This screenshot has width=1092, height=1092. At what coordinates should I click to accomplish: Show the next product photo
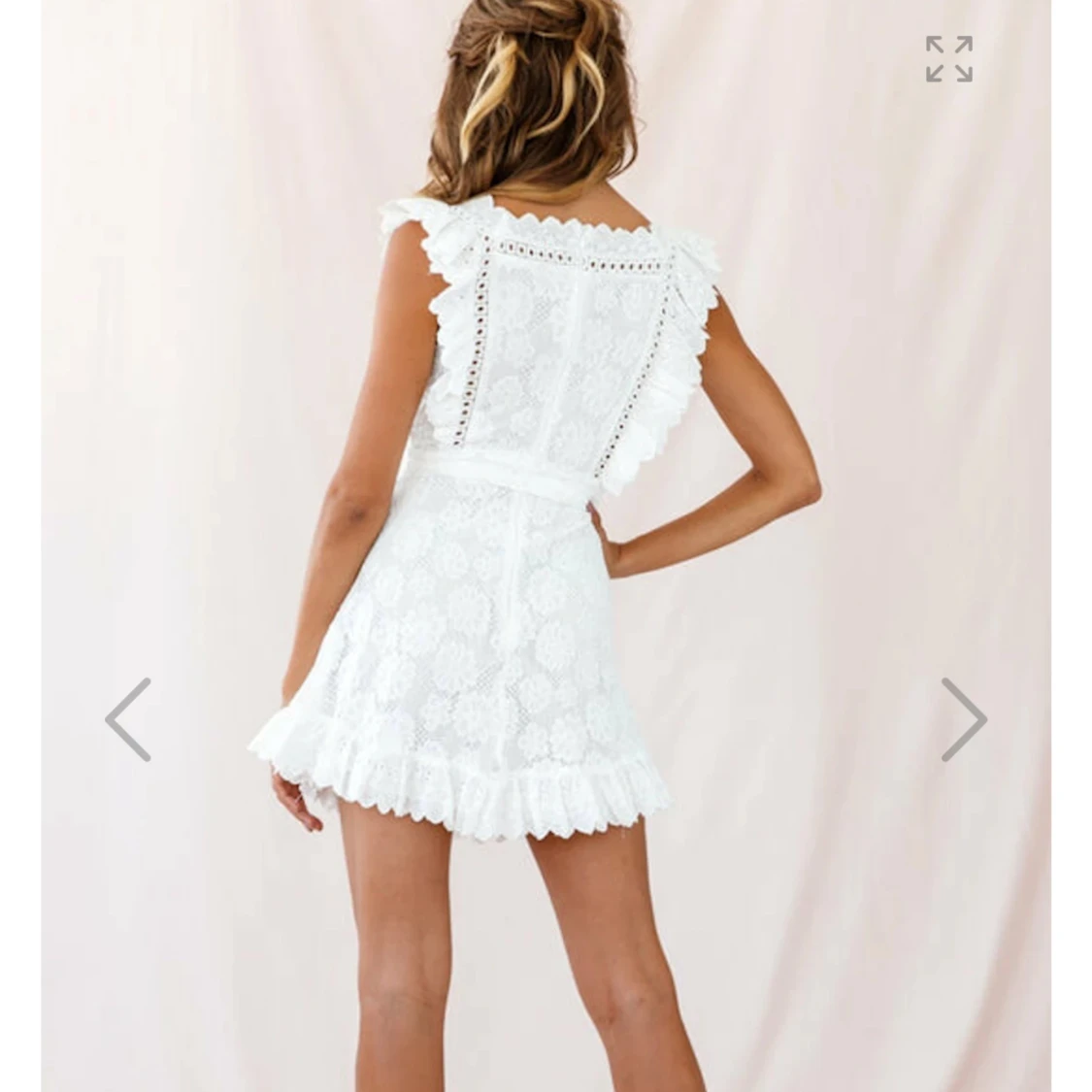963,719
